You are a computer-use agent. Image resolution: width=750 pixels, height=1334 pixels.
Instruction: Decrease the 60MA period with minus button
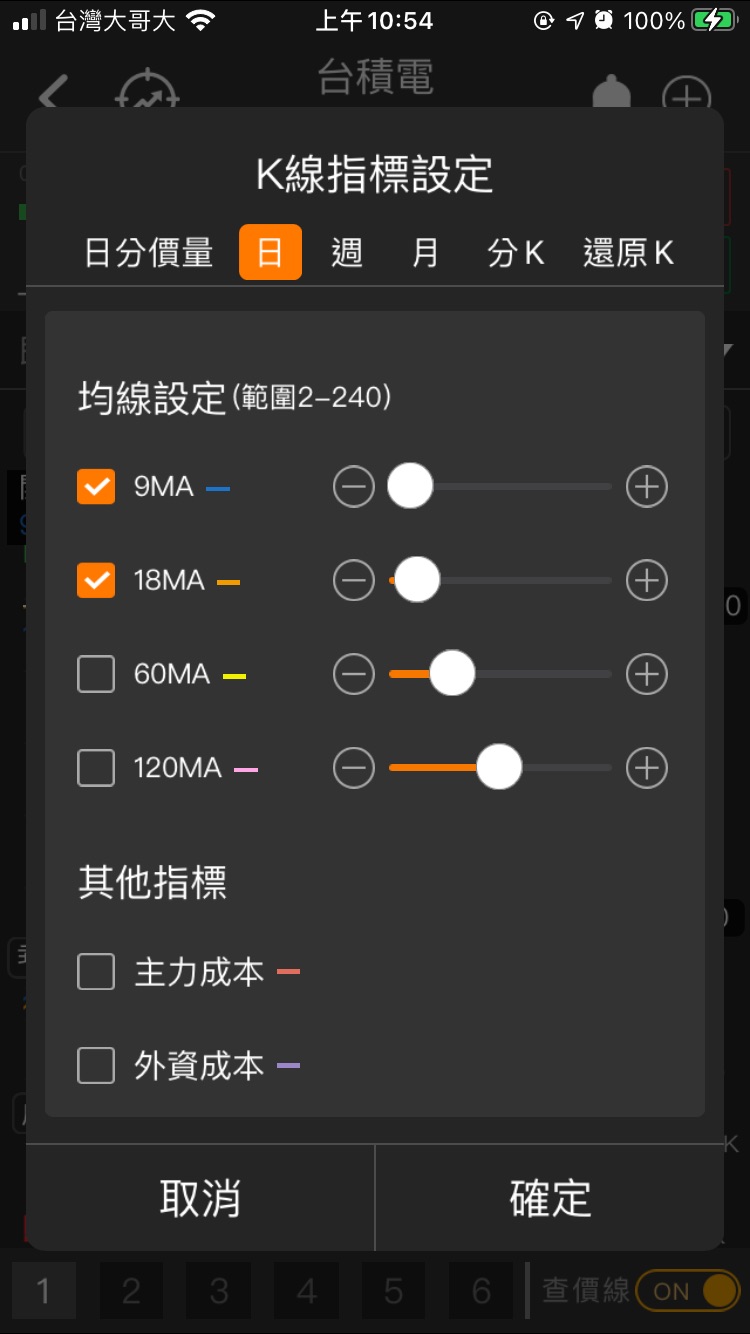pos(354,674)
